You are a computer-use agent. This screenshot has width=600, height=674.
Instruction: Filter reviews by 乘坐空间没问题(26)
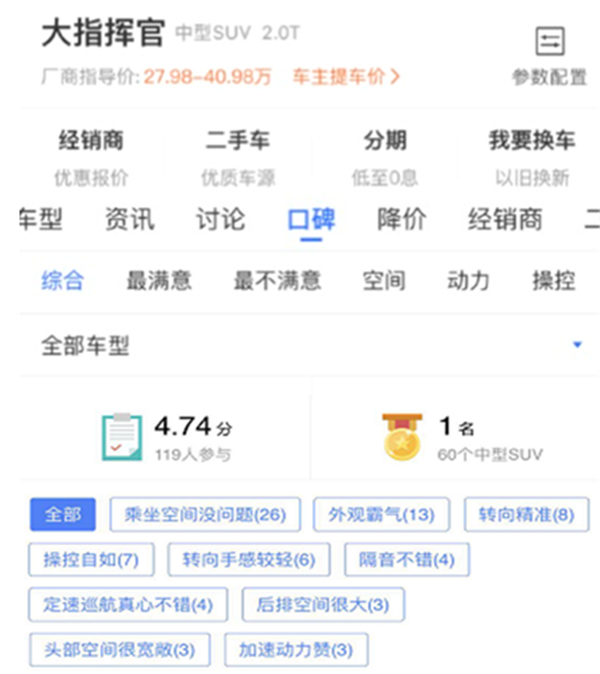pyautogui.click(x=205, y=515)
